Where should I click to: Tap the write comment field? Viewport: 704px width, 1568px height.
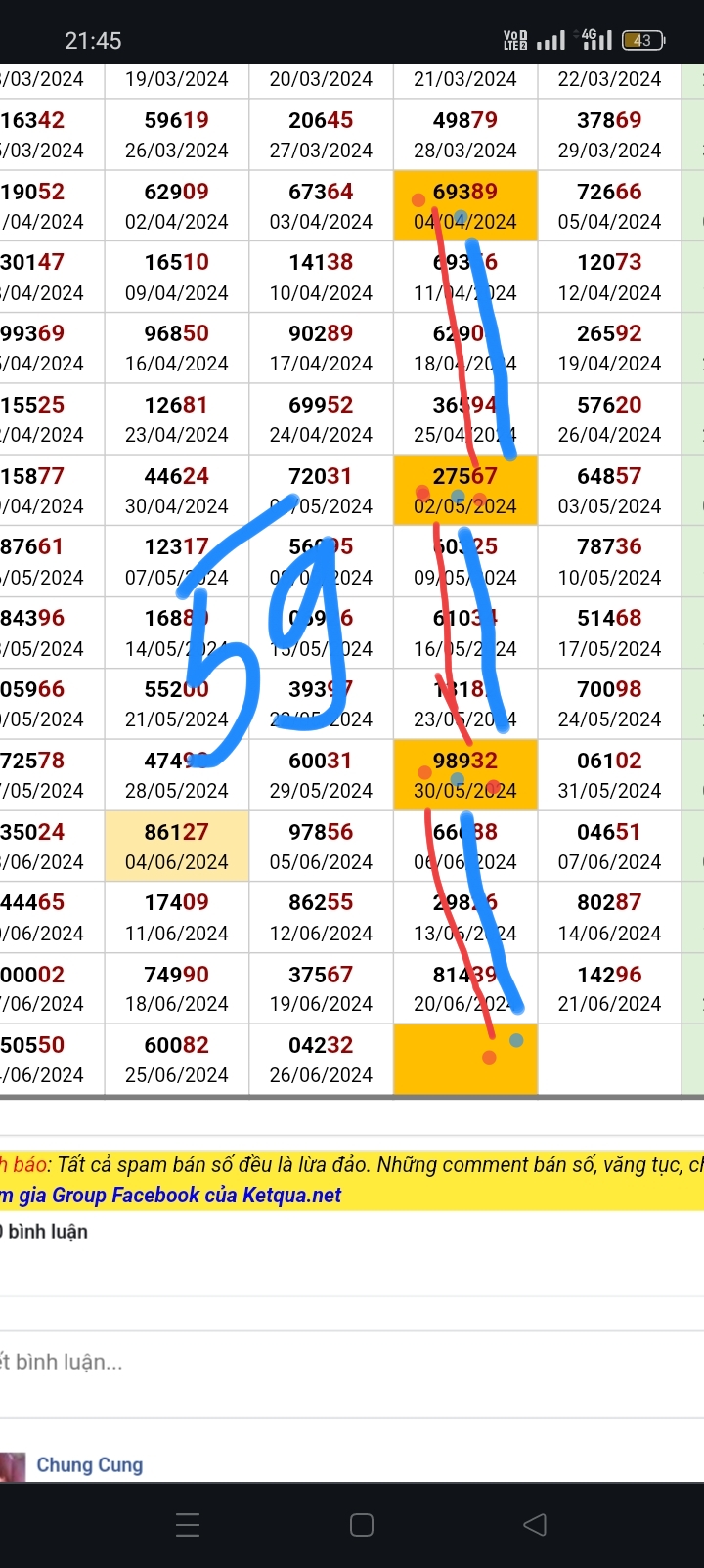(352, 1362)
